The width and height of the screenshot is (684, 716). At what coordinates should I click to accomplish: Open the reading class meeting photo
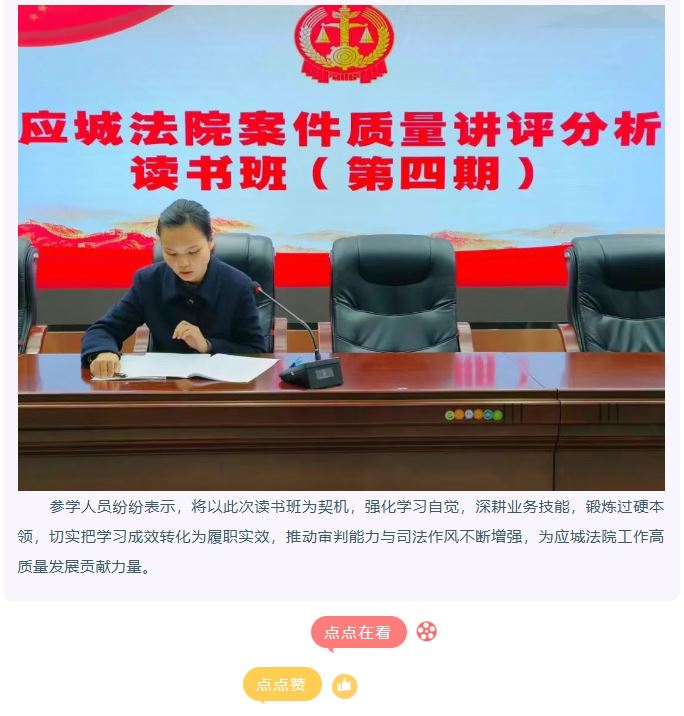[341, 247]
